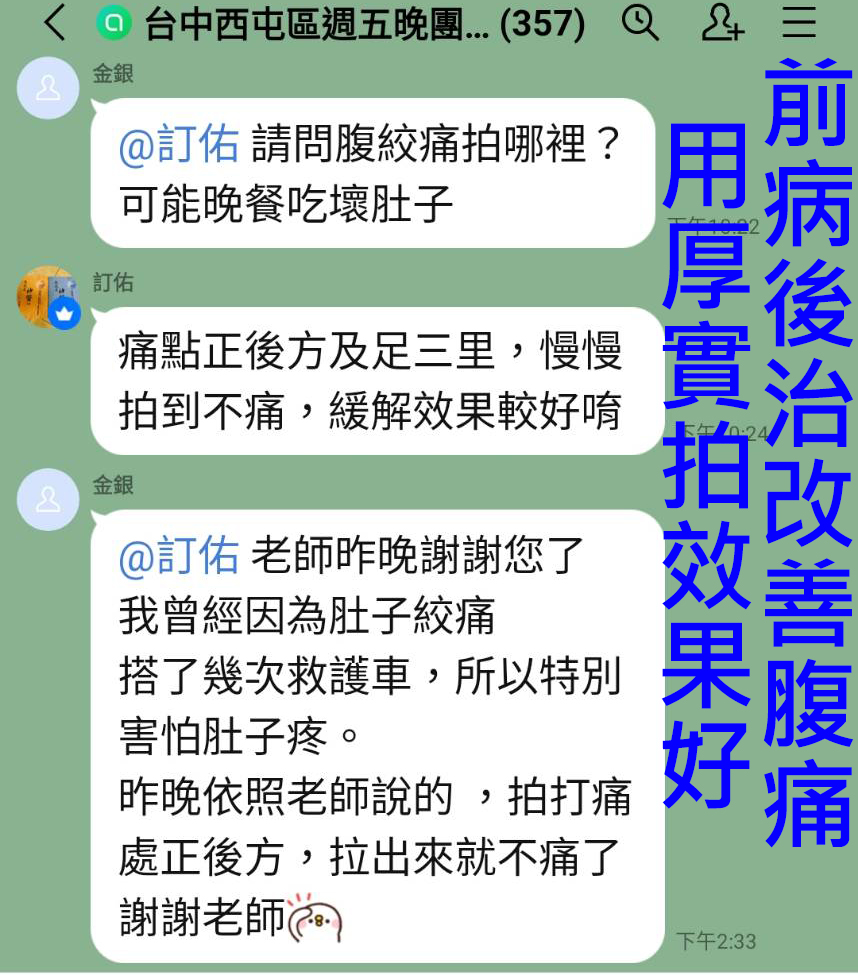This screenshot has width=858, height=975.
Task: Search within this group chat
Action: tap(640, 22)
